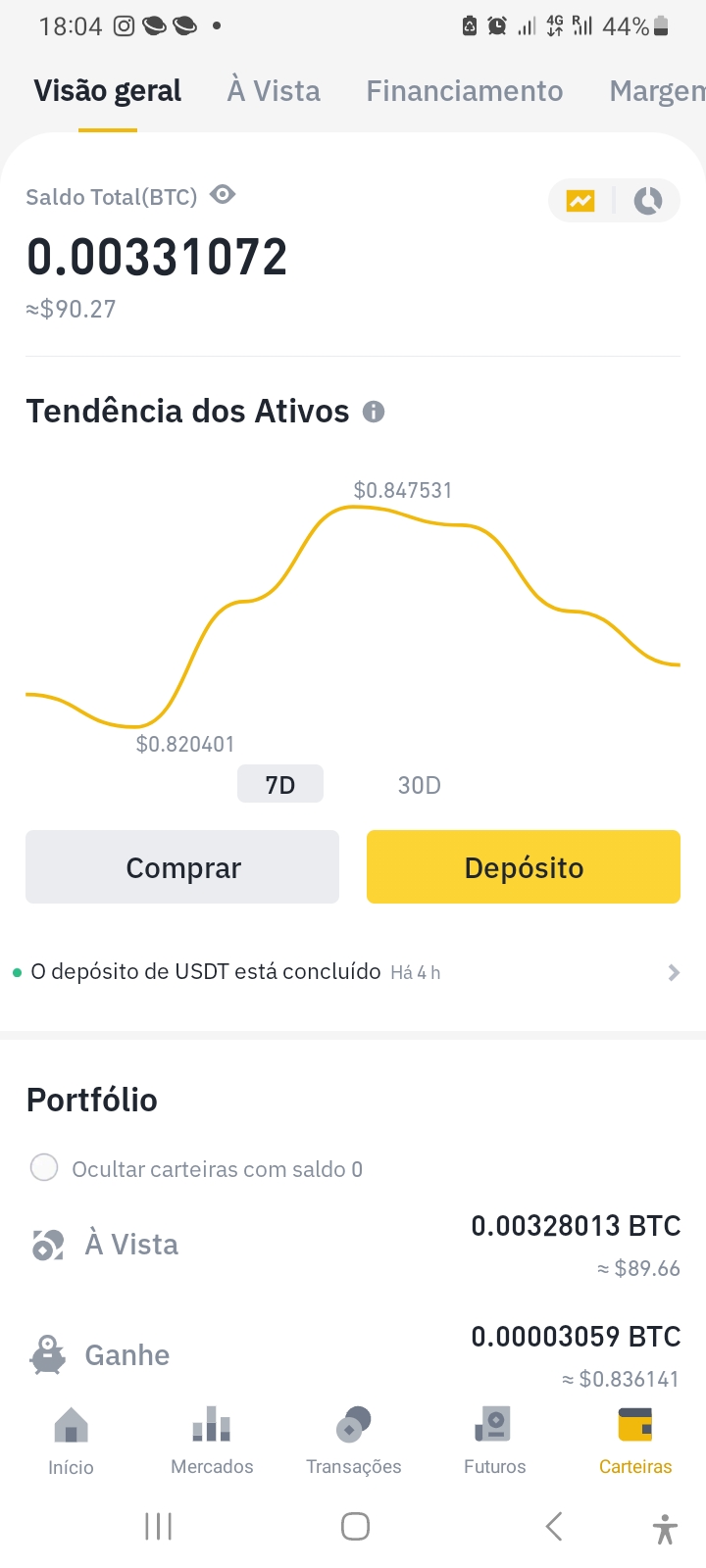Open the Financiamento tab
706x1568 pixels.
[464, 91]
